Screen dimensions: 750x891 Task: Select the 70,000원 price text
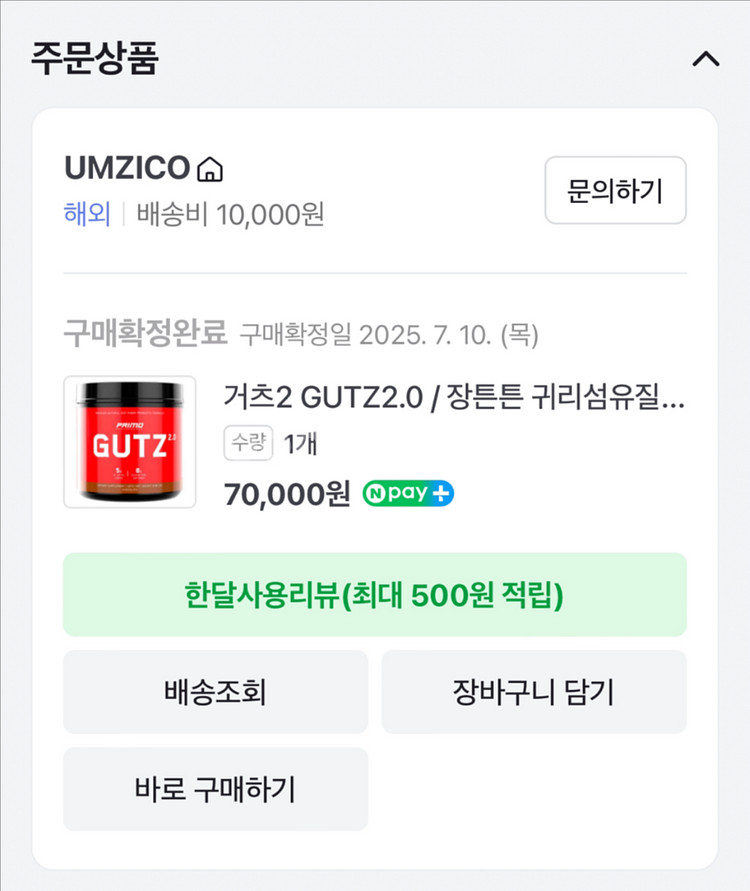point(287,494)
